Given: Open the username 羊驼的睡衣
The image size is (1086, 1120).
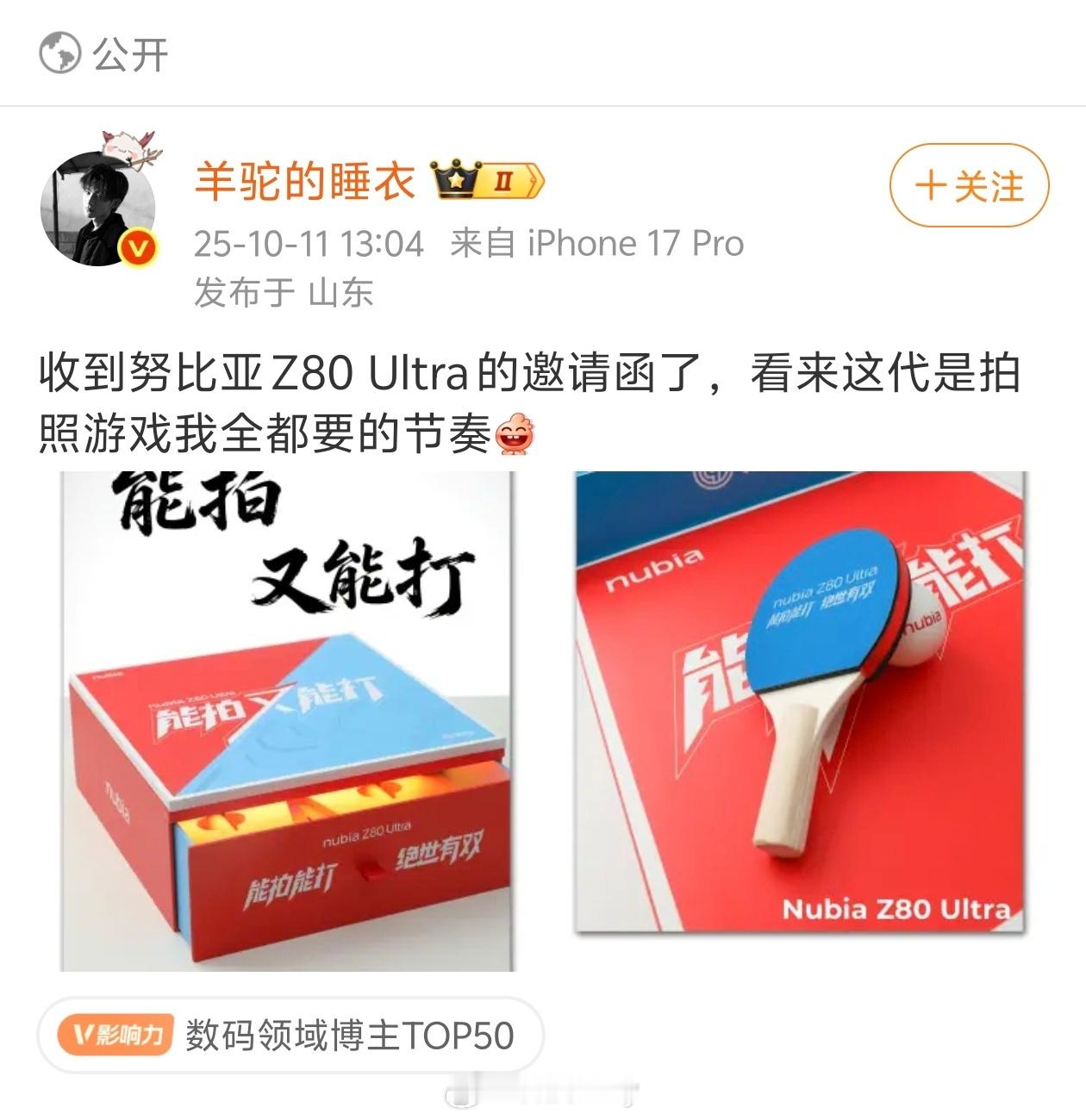Looking at the screenshot, I should tap(304, 182).
